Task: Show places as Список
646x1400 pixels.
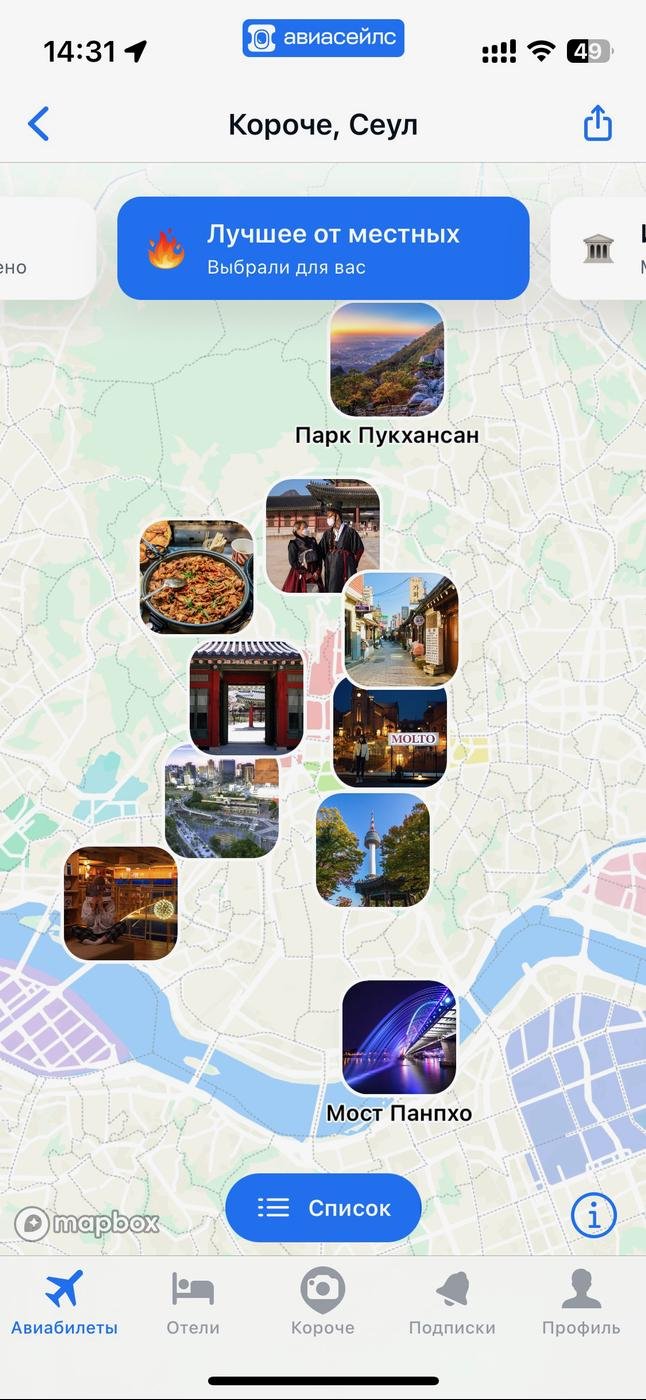Action: tap(323, 1208)
